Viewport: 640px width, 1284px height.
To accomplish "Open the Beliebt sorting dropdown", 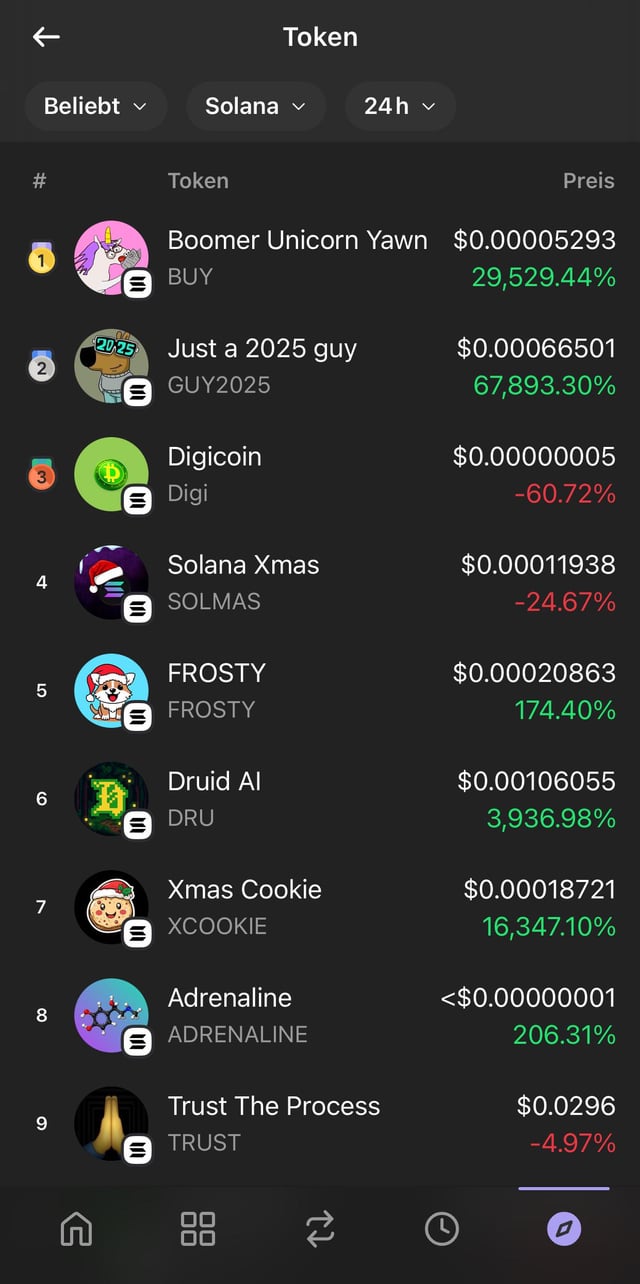I will click(95, 106).
